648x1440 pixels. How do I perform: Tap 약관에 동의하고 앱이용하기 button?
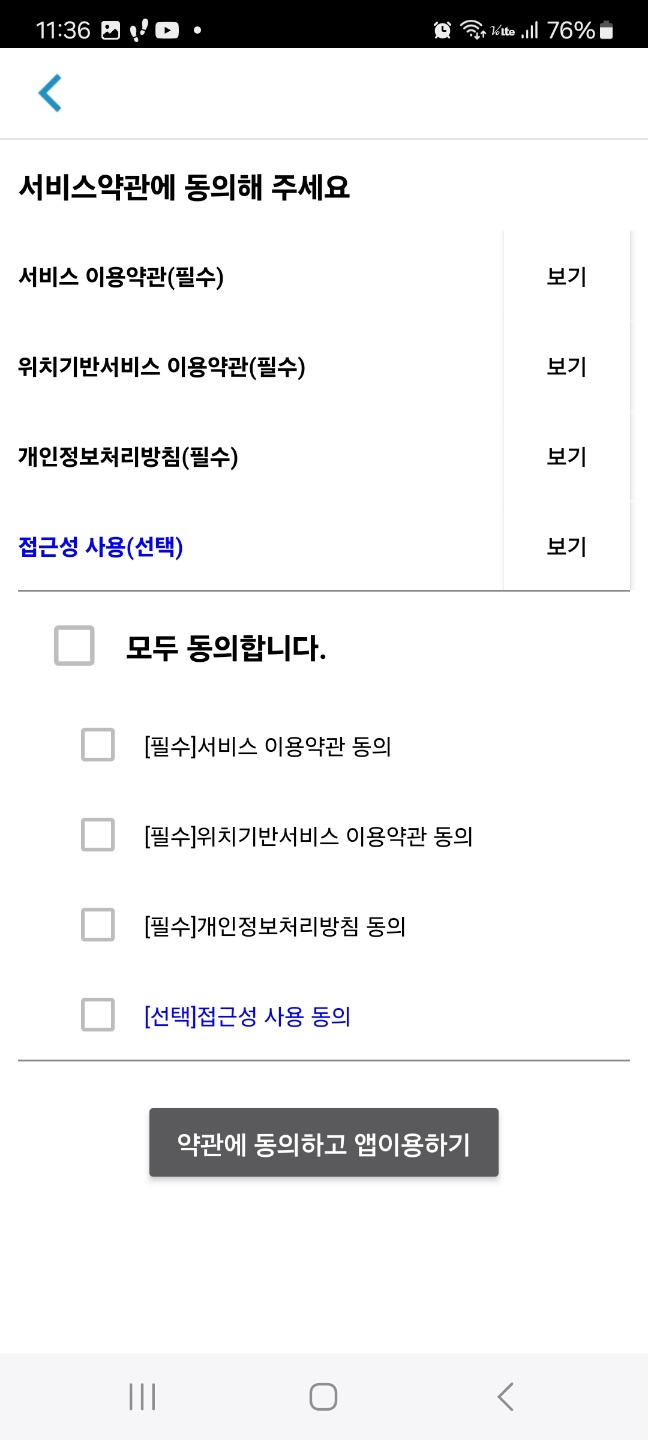click(324, 1143)
